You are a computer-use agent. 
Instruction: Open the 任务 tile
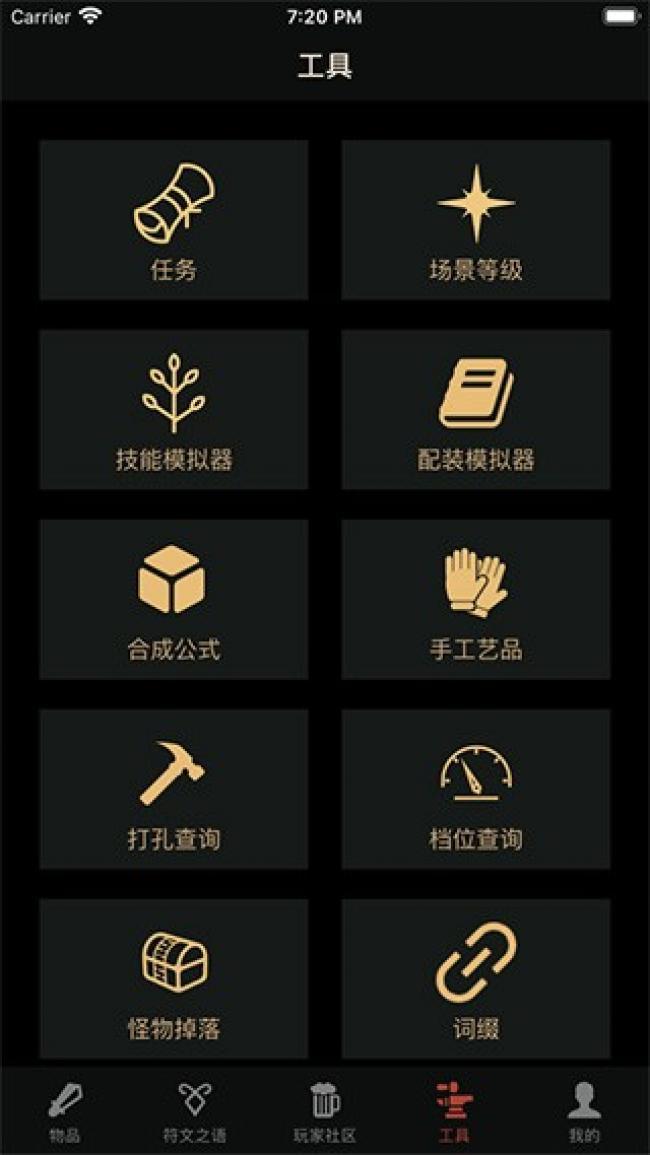point(174,220)
